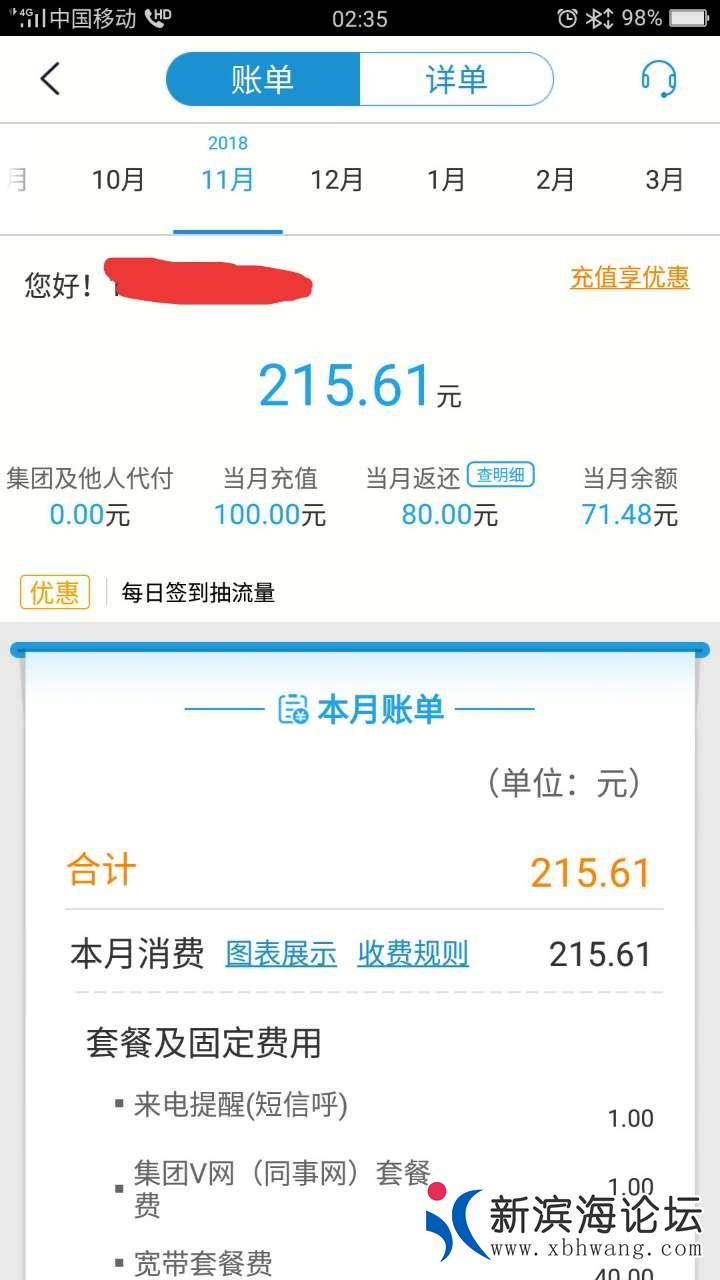Select the 账单 tab

point(262,79)
